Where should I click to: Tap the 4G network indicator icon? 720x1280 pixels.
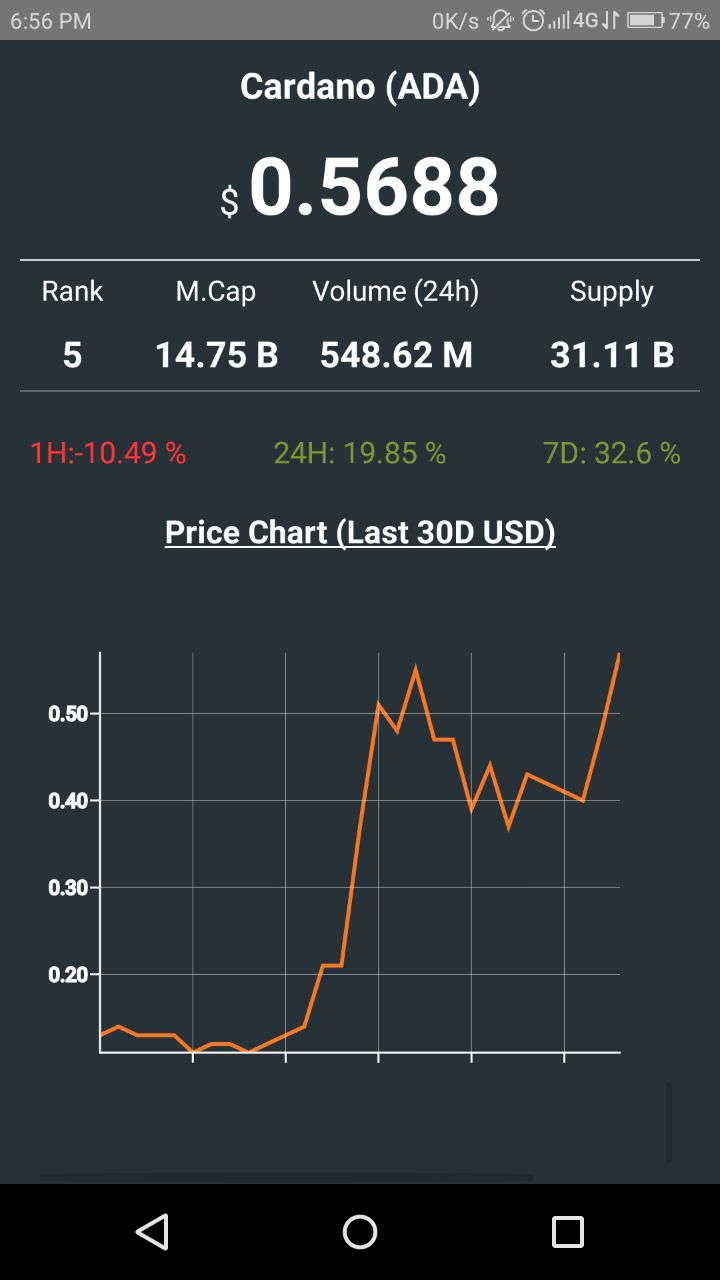(584, 18)
